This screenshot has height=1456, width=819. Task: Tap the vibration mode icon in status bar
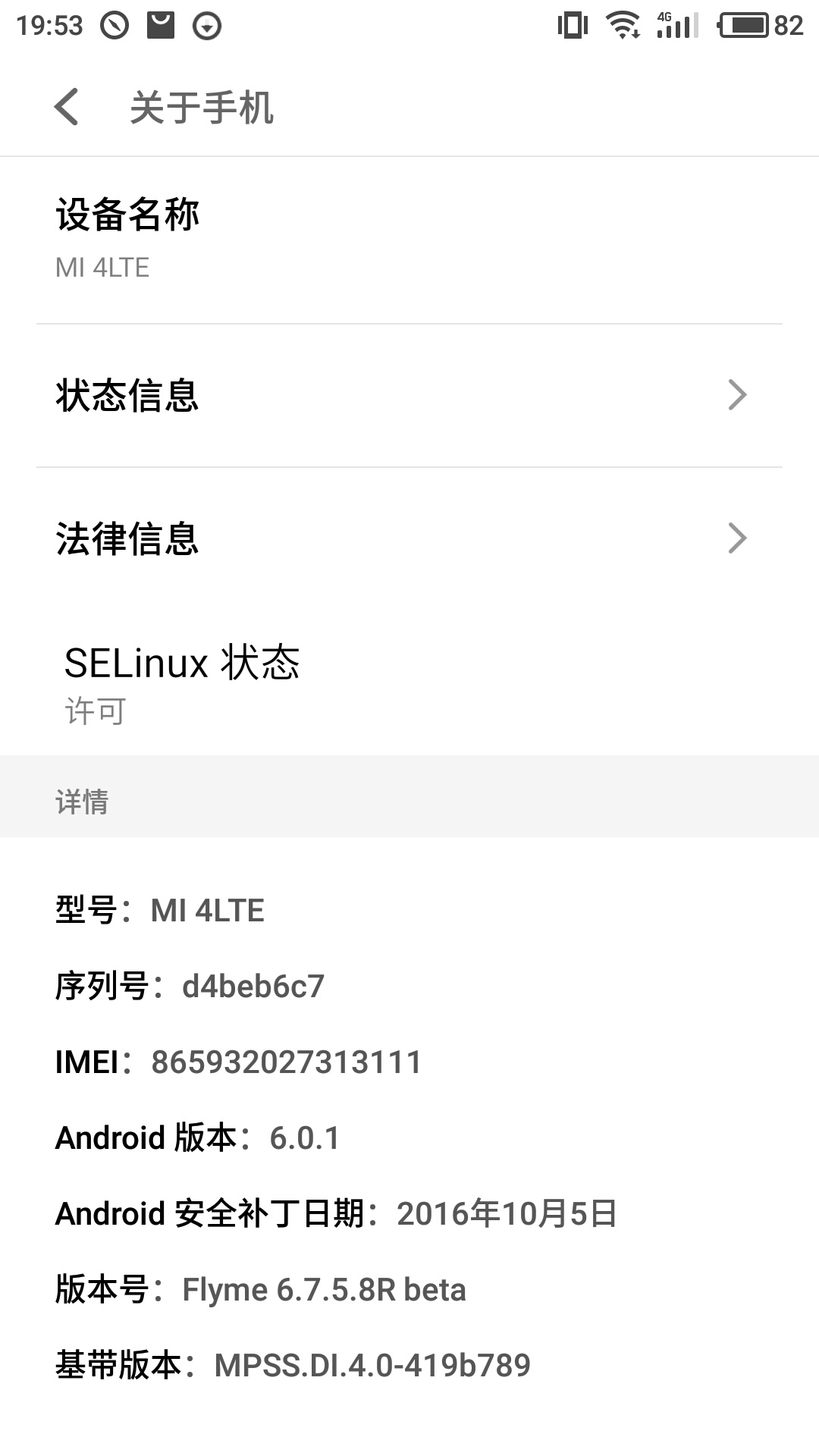point(575,24)
